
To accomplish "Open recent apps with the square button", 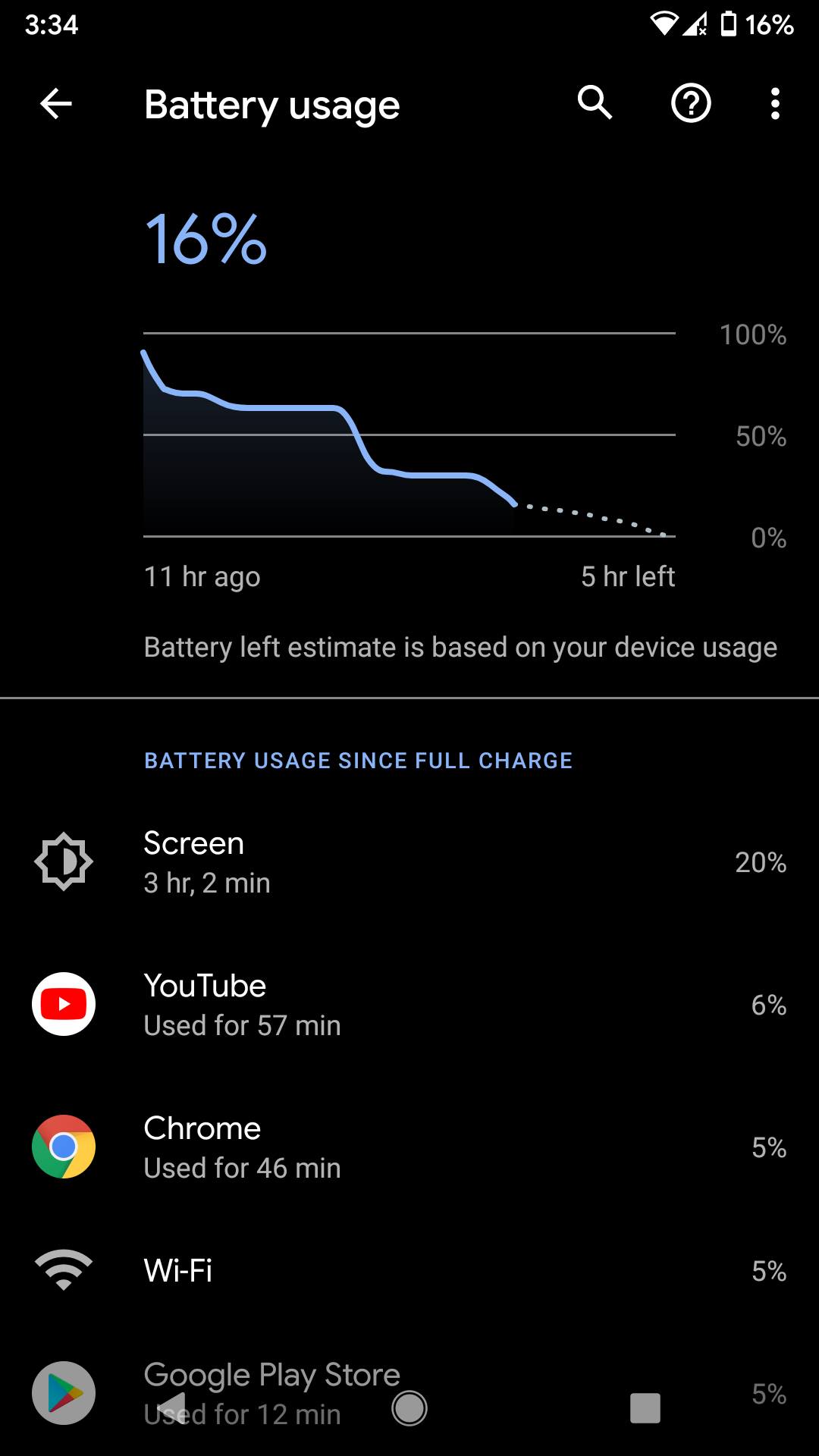I will point(645,1408).
